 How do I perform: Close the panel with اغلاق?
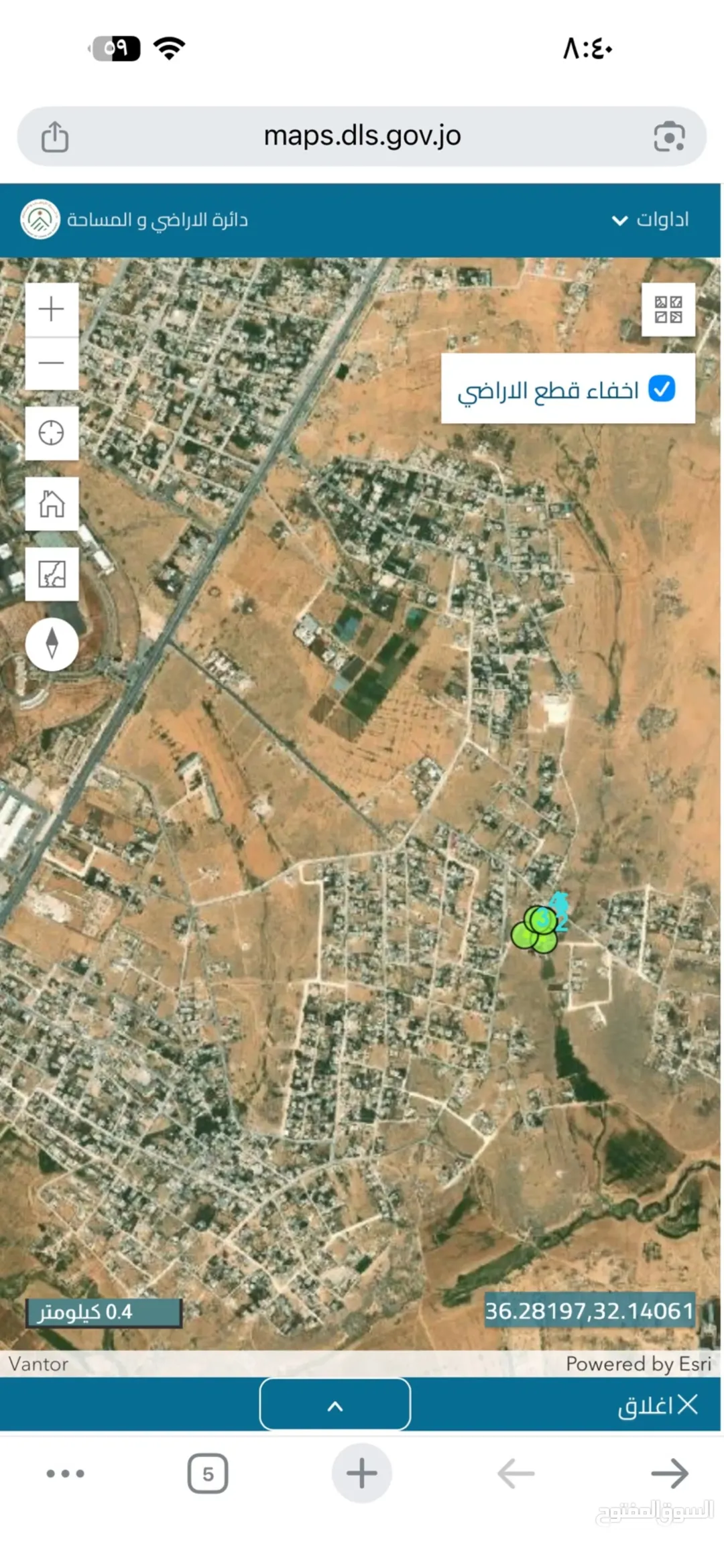(658, 1404)
